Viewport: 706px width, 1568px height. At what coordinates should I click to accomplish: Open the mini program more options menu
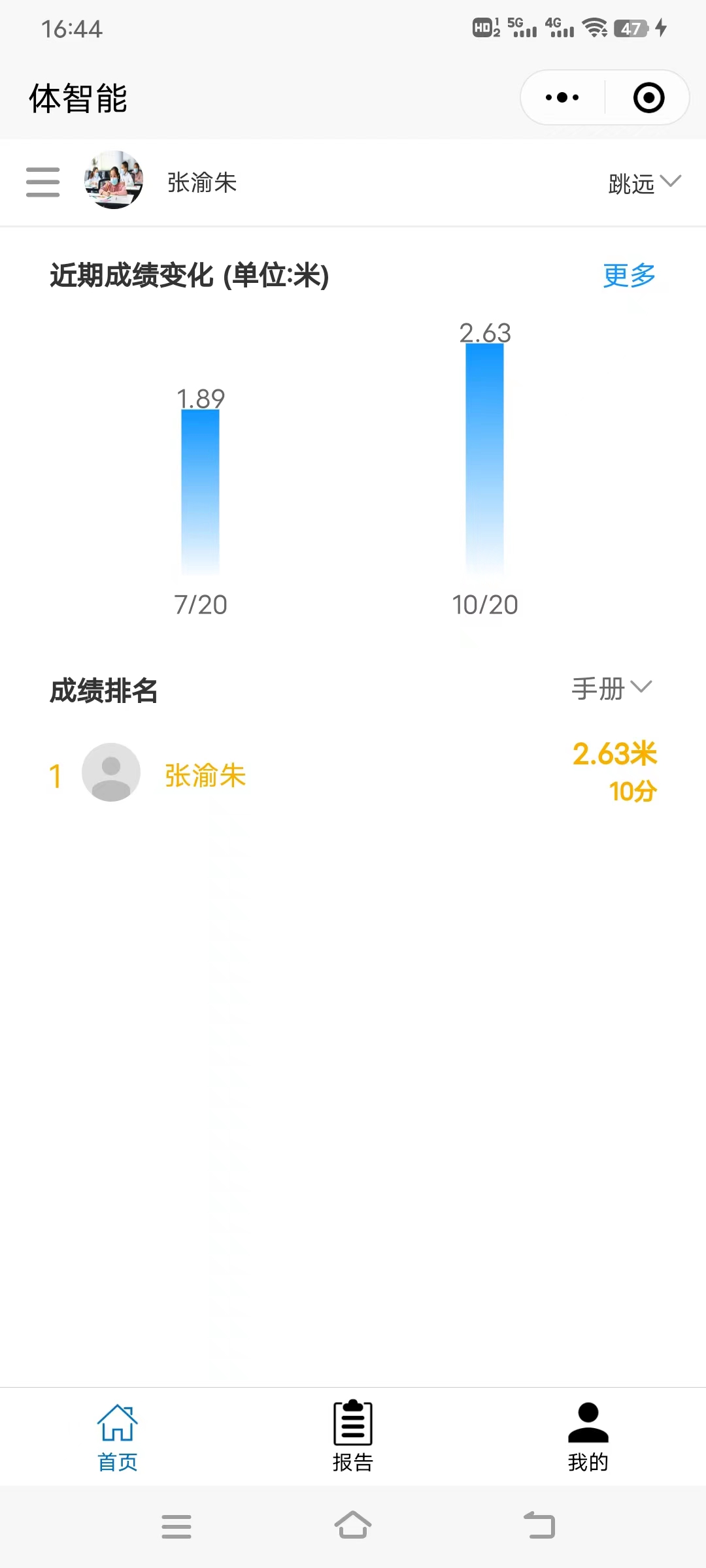562,98
